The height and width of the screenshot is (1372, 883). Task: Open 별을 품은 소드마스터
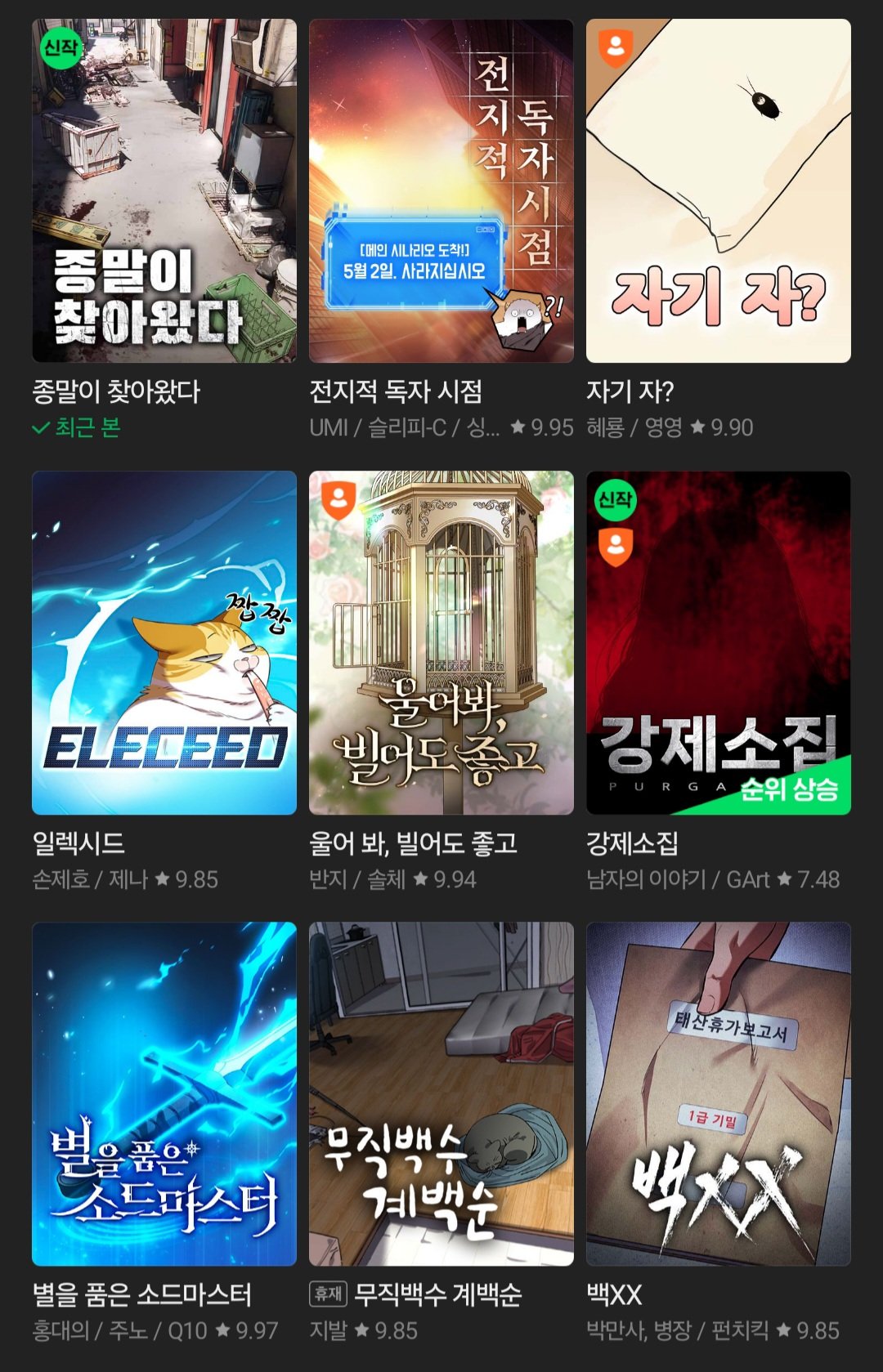(164, 1093)
